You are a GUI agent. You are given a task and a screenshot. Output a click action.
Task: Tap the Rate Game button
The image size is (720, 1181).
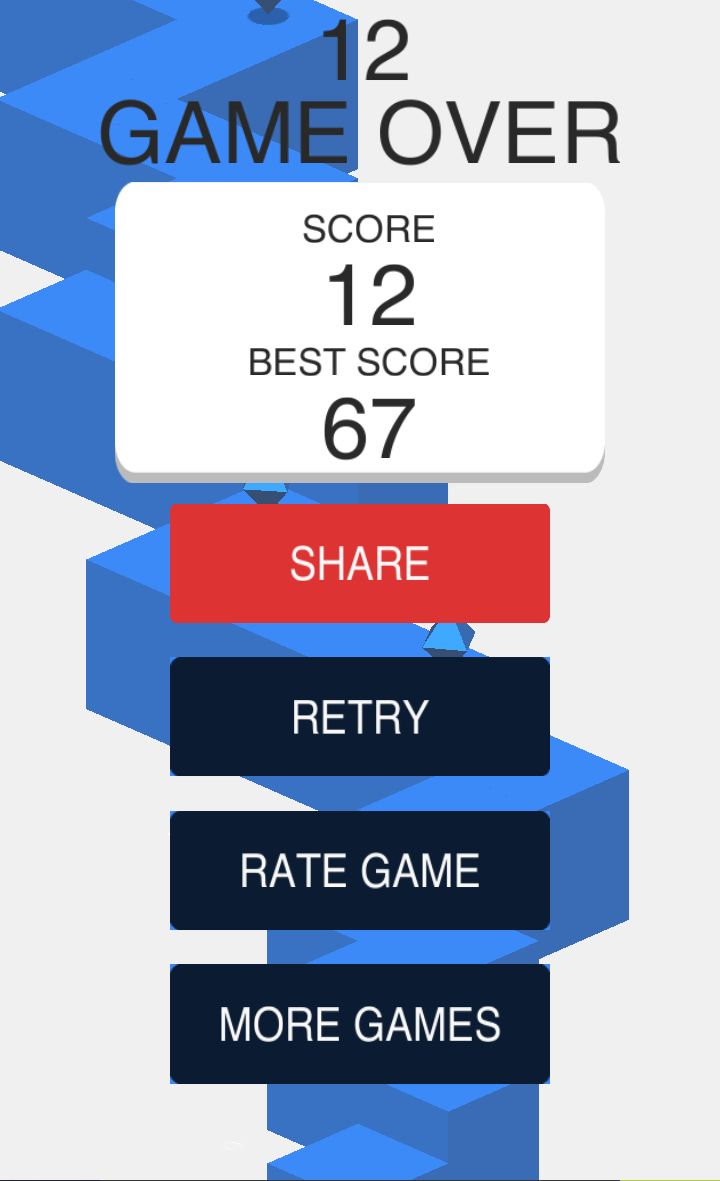click(360, 870)
